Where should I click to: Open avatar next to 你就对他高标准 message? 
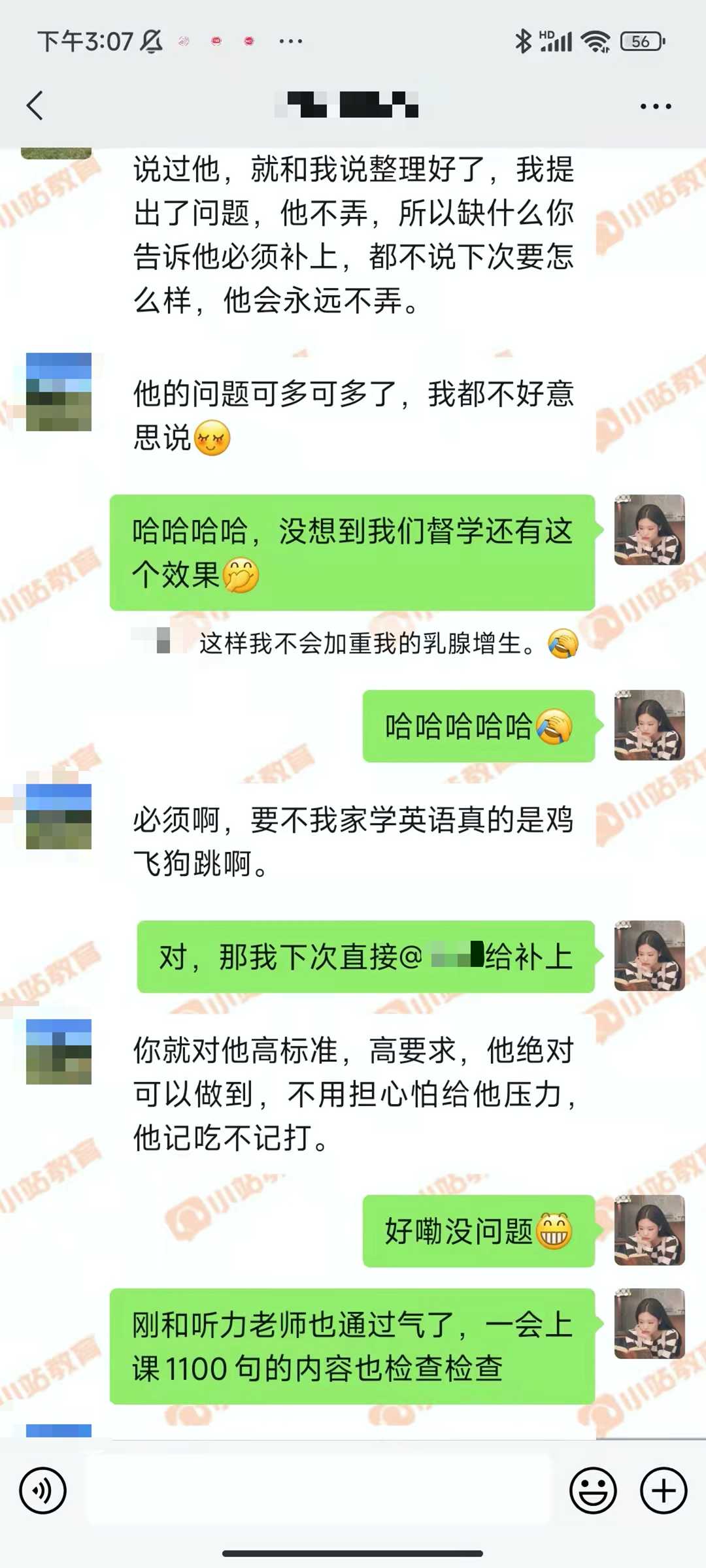(59, 1051)
